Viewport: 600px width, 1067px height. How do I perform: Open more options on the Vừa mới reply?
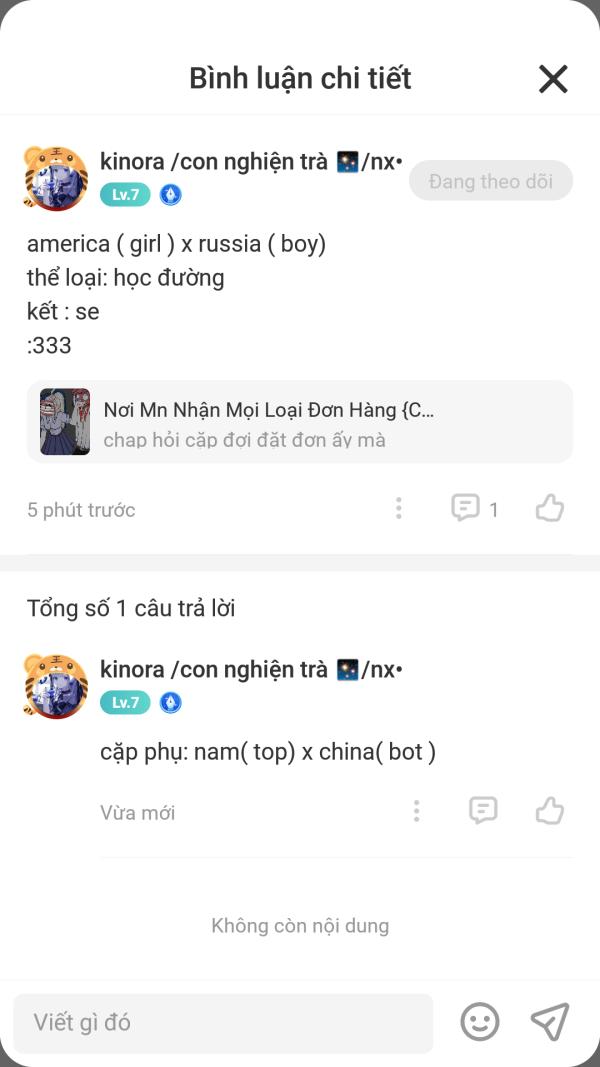coord(416,810)
